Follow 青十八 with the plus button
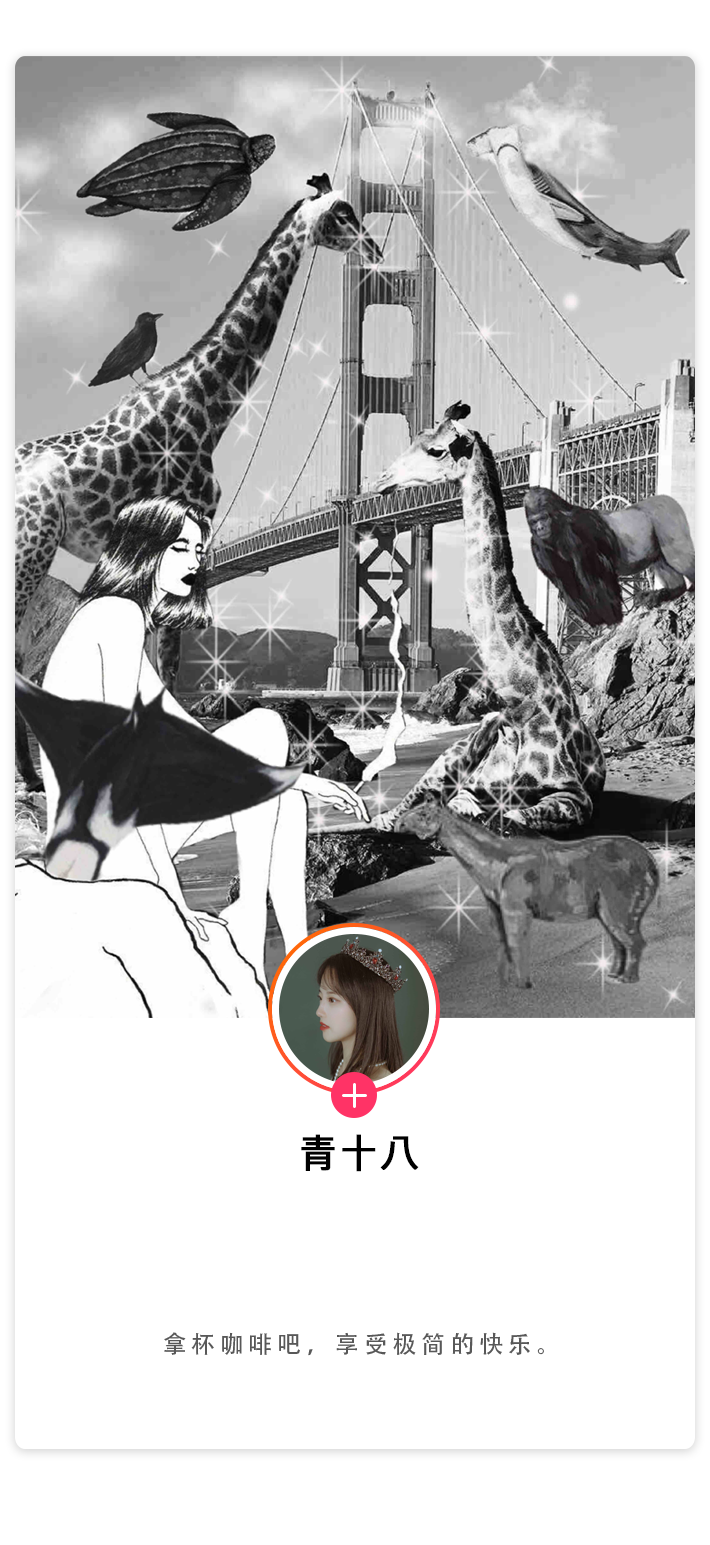Viewport: 710px width, 1545px height. (354, 1095)
